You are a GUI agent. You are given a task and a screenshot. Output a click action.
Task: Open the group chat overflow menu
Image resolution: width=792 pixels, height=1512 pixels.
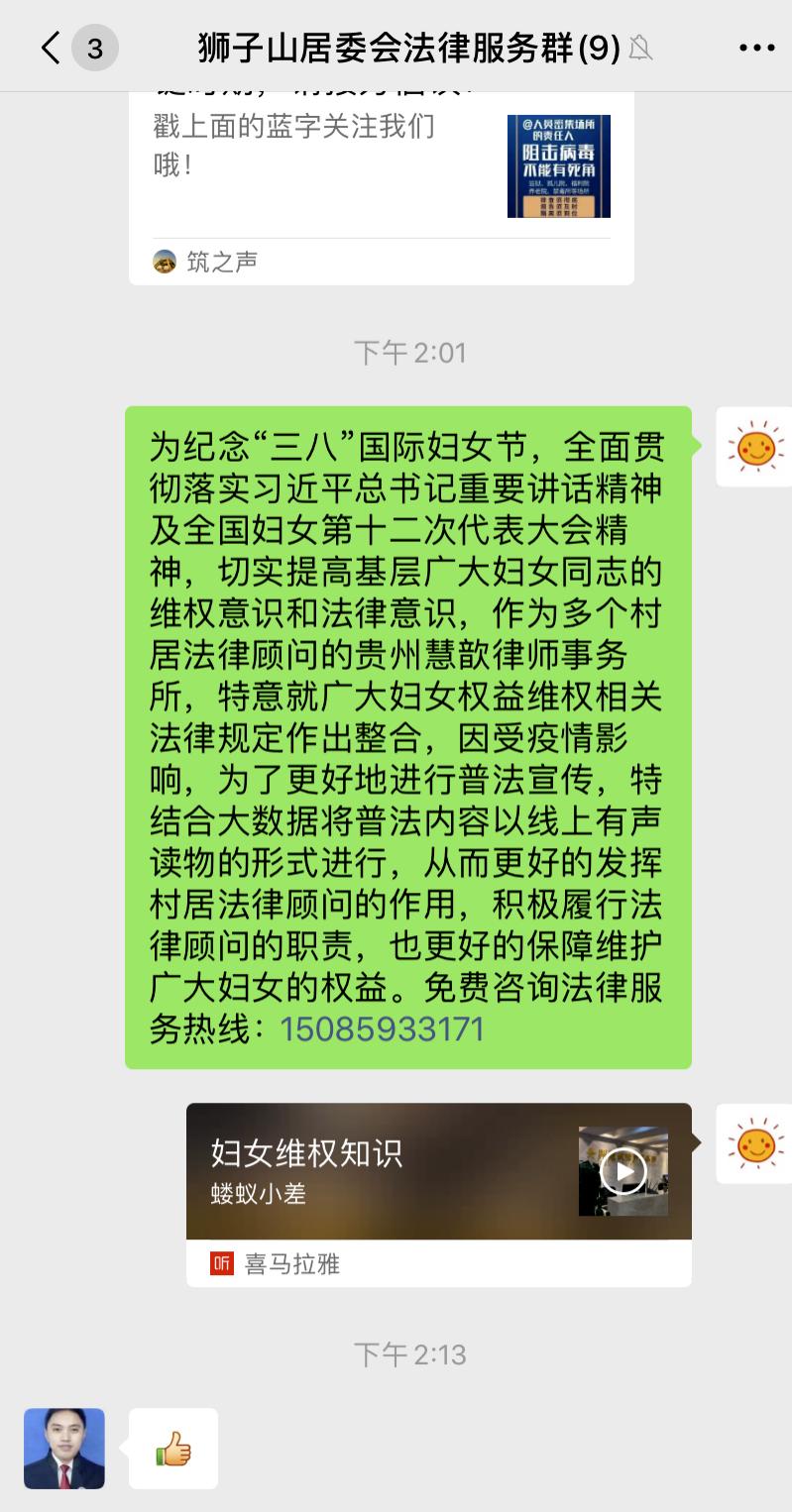tap(756, 48)
